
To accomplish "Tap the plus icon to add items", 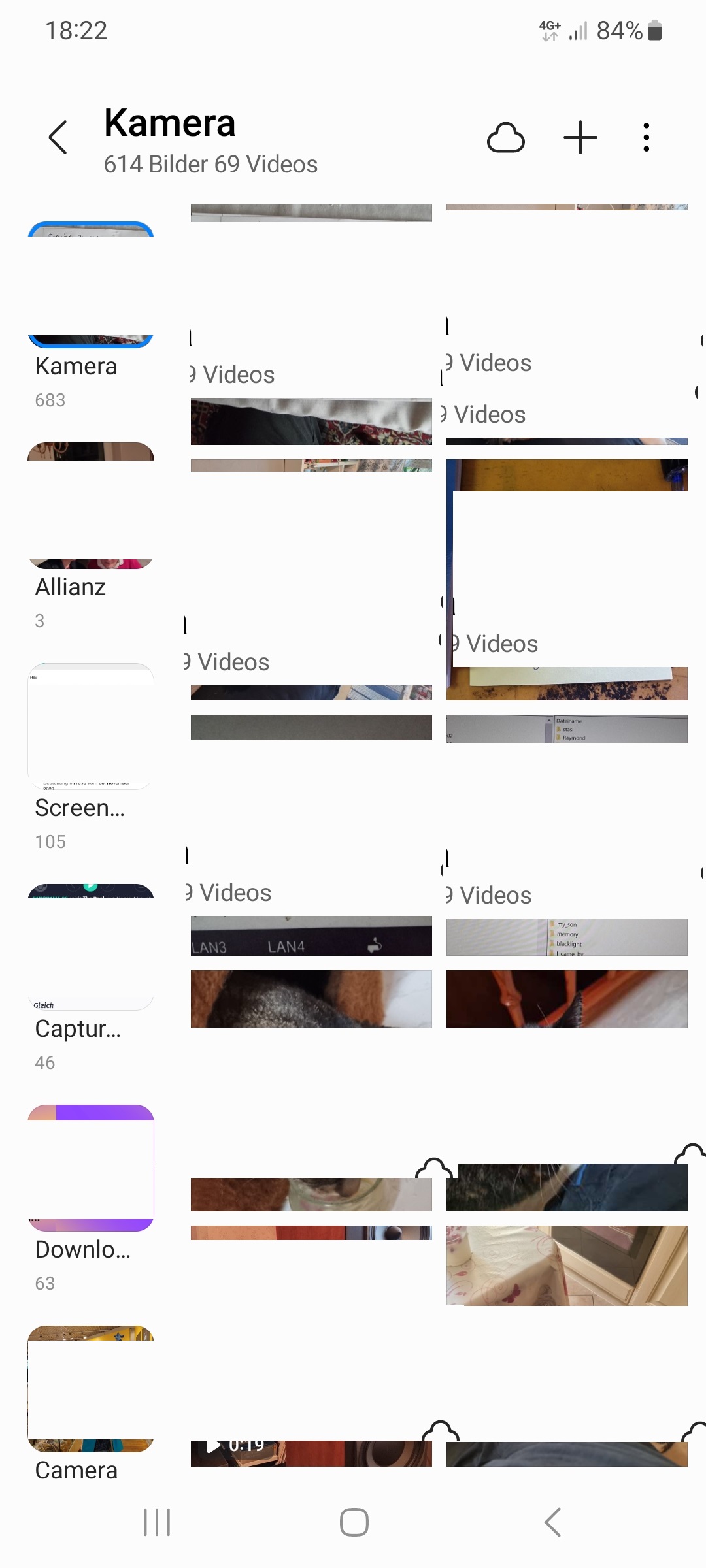I will pos(580,138).
